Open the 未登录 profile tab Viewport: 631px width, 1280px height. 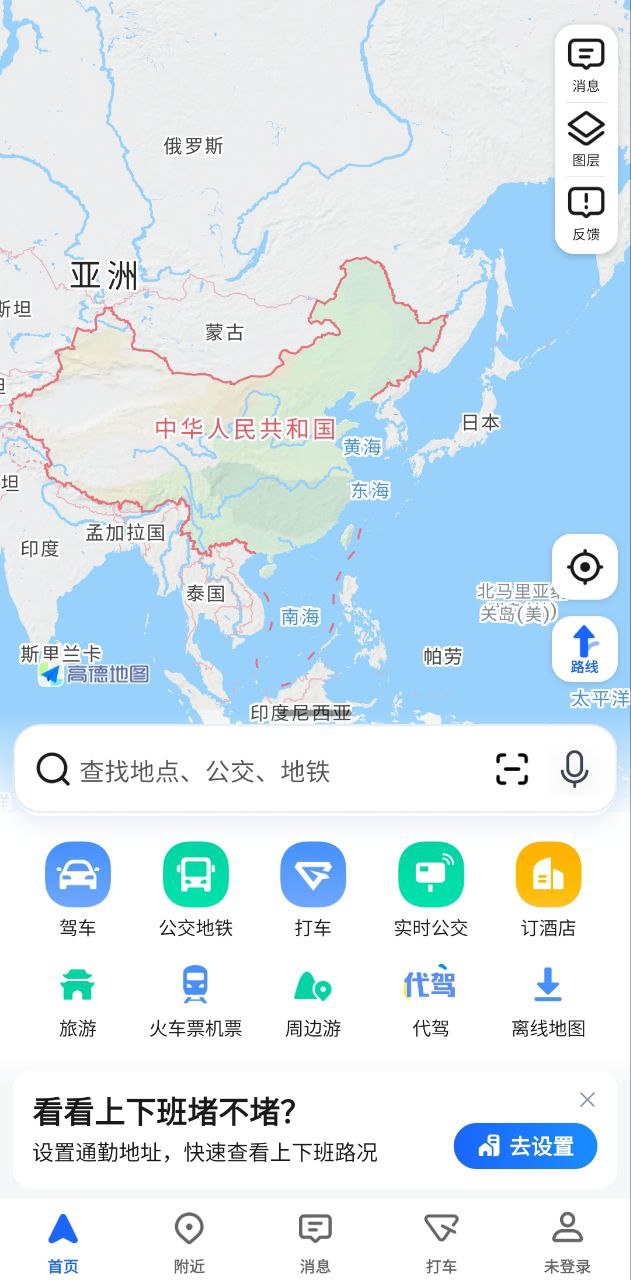pos(567,1242)
